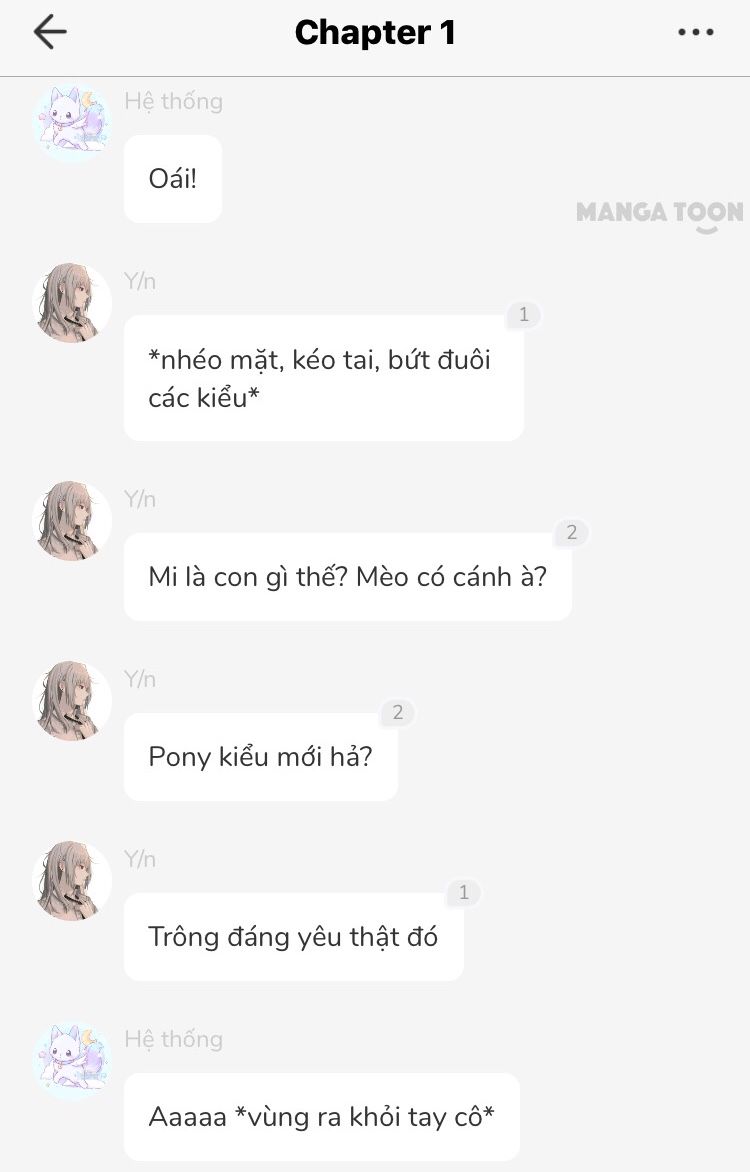Tap the "Oái!" message bubble
This screenshot has width=750, height=1172.
coord(173,179)
